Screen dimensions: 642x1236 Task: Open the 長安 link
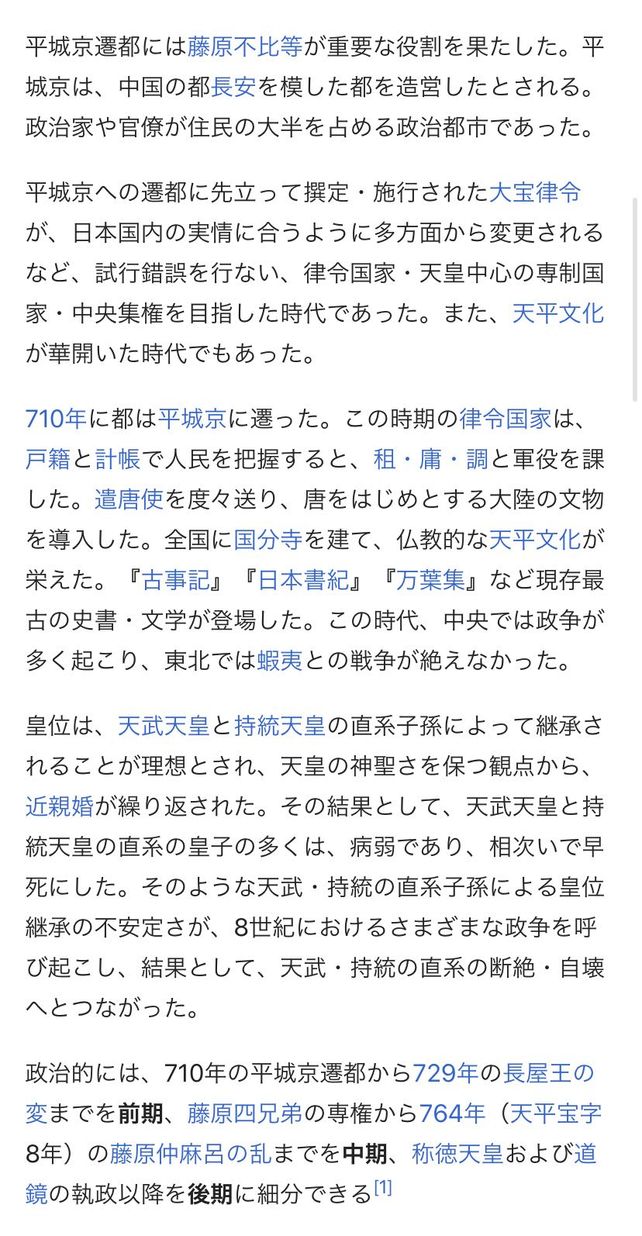[233, 88]
